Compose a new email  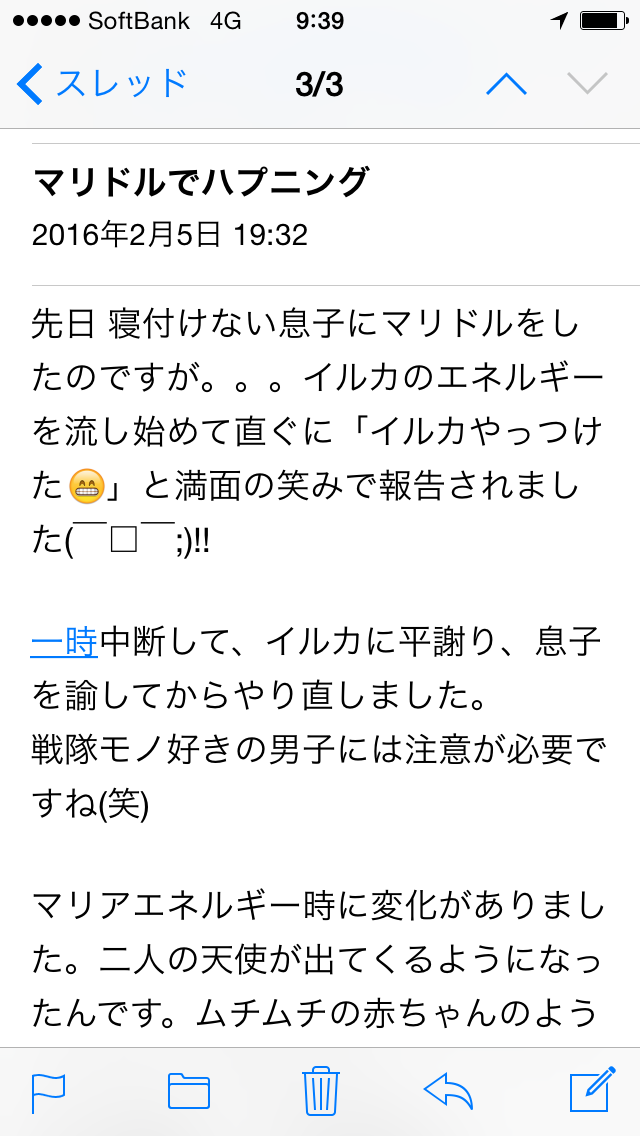[x=590, y=1090]
